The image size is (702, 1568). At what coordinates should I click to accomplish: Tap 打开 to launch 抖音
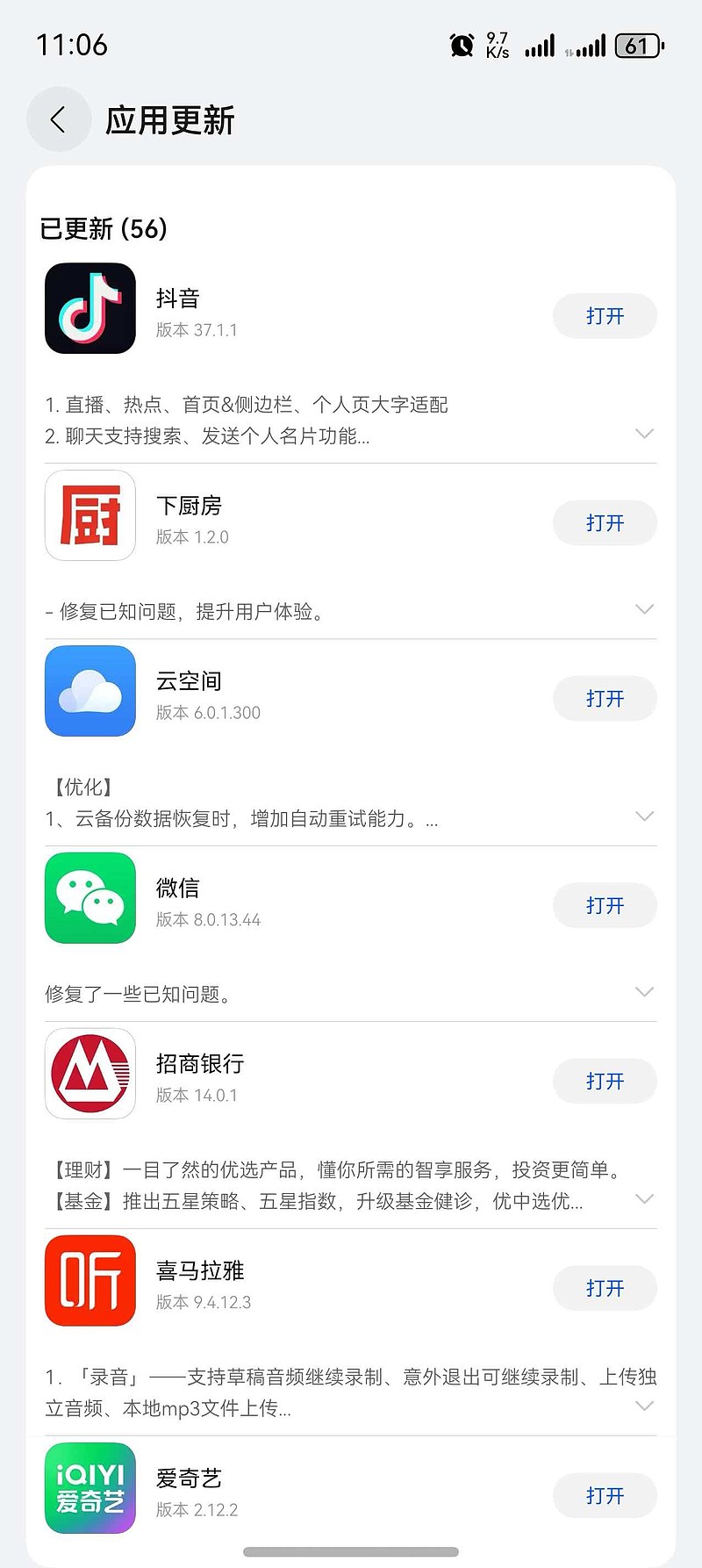tap(605, 316)
